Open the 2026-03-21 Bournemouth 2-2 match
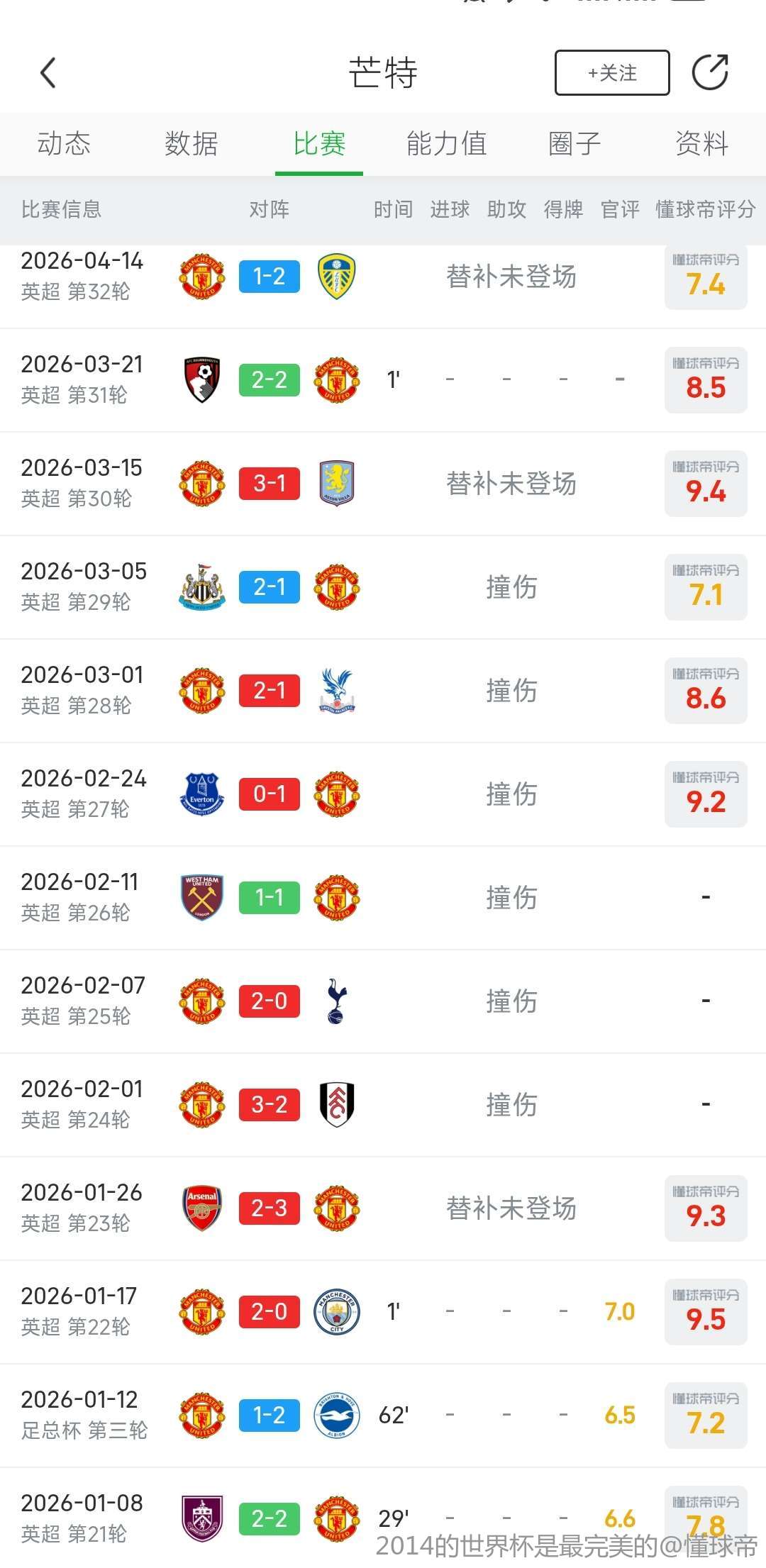This screenshot has width=766, height=1568. [x=270, y=380]
